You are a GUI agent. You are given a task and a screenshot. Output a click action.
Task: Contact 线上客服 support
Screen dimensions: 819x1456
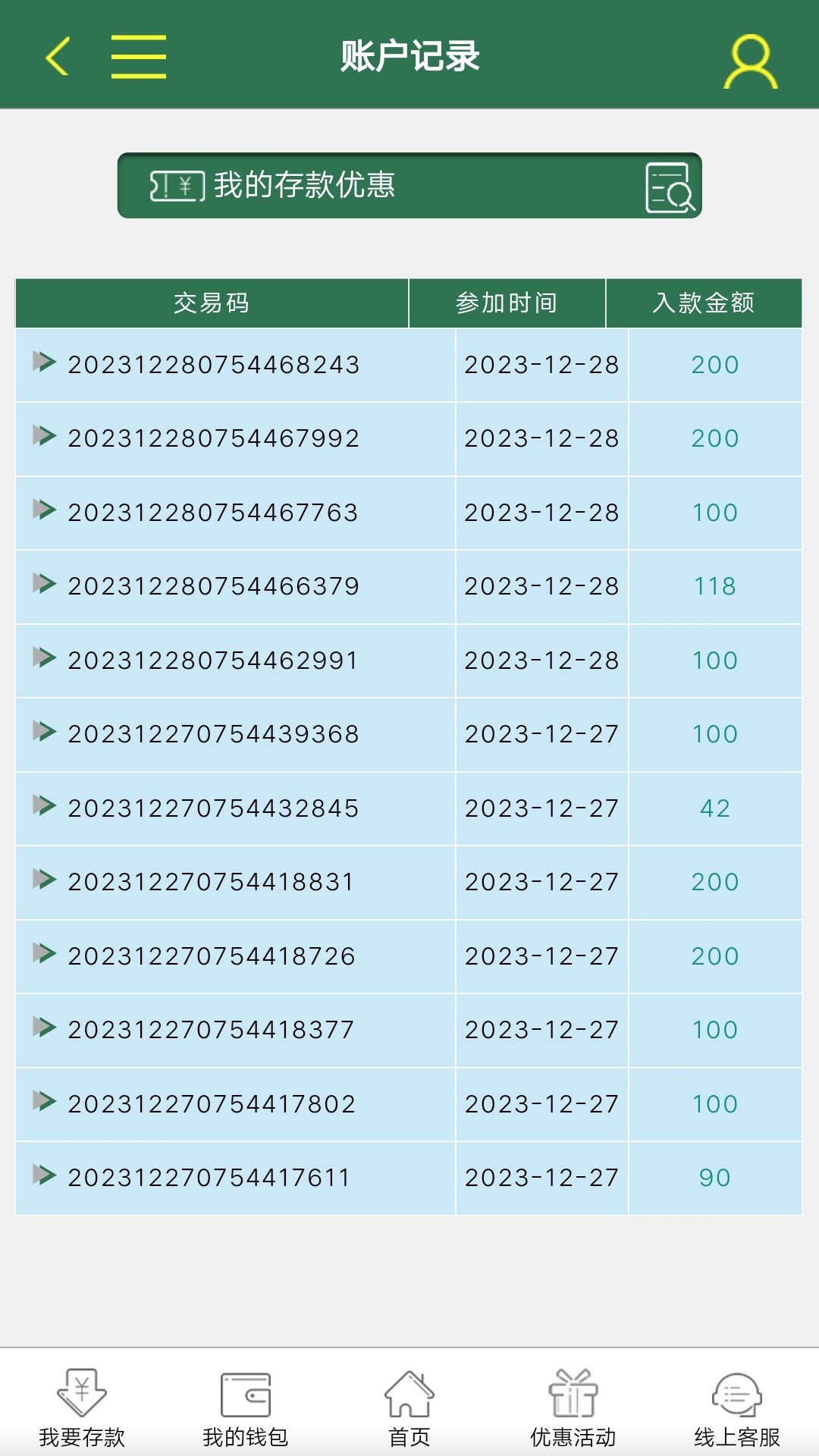pos(737,1407)
